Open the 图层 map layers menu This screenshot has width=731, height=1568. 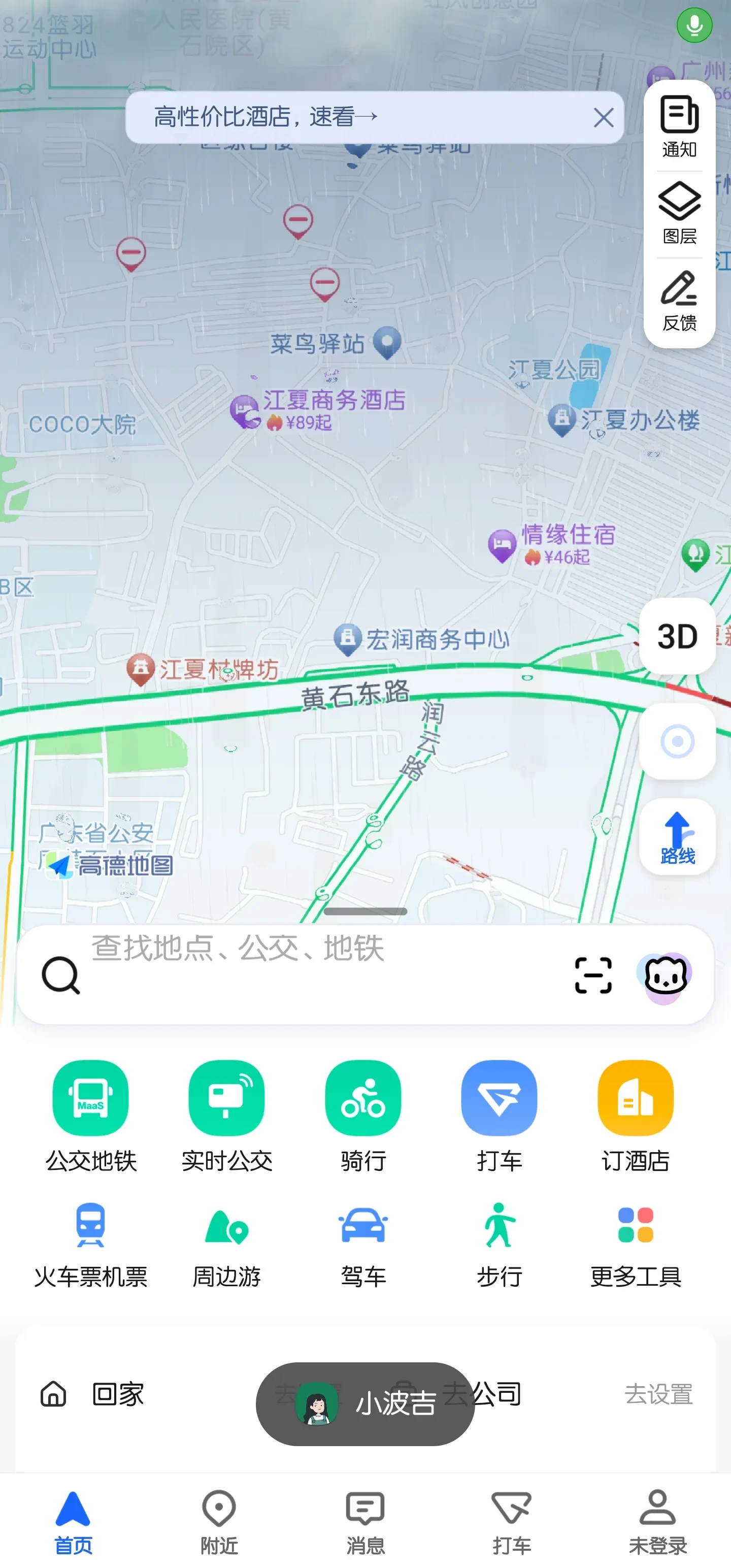coord(679,213)
